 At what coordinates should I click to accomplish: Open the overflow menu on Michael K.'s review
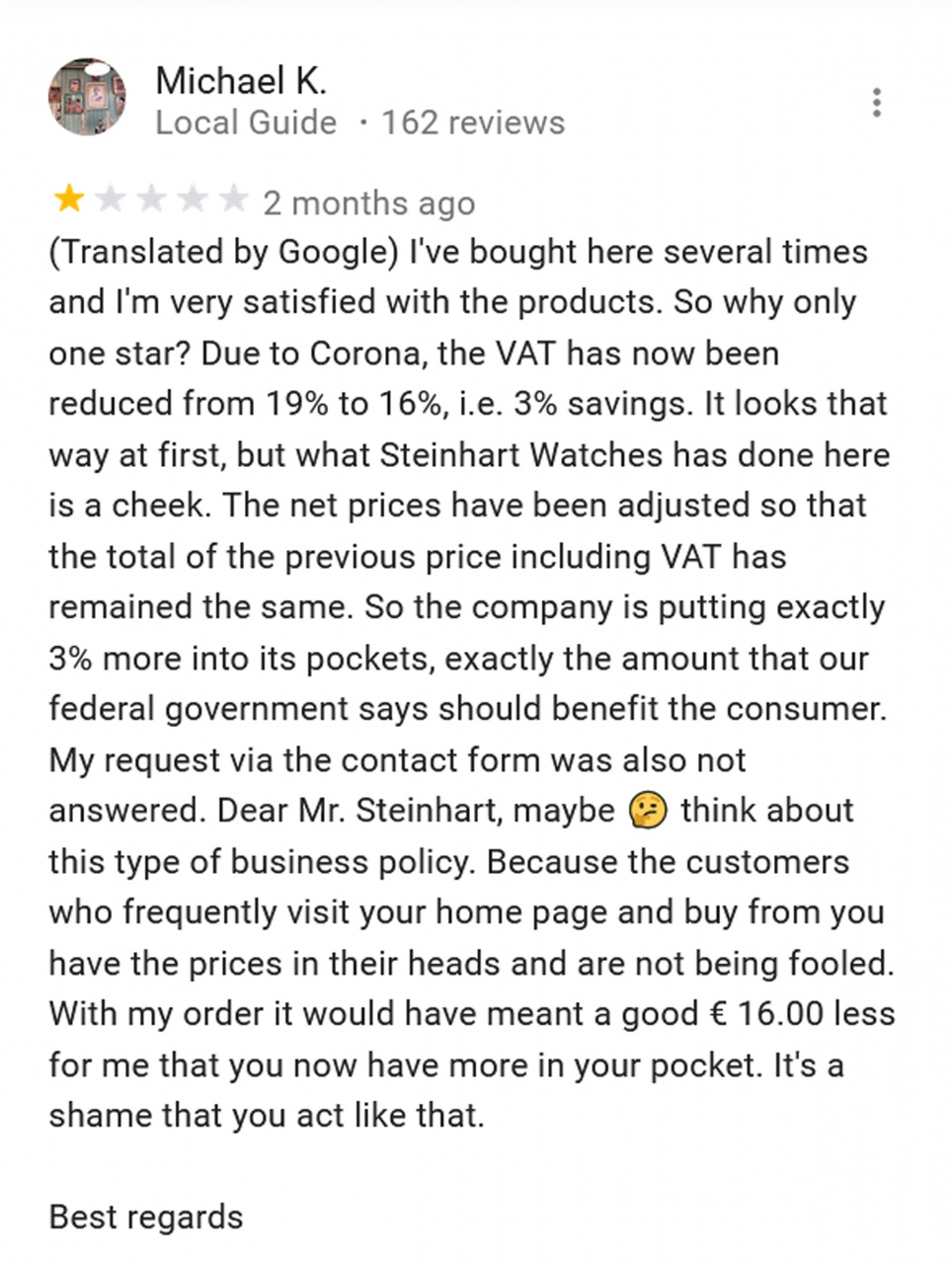pos(876,103)
